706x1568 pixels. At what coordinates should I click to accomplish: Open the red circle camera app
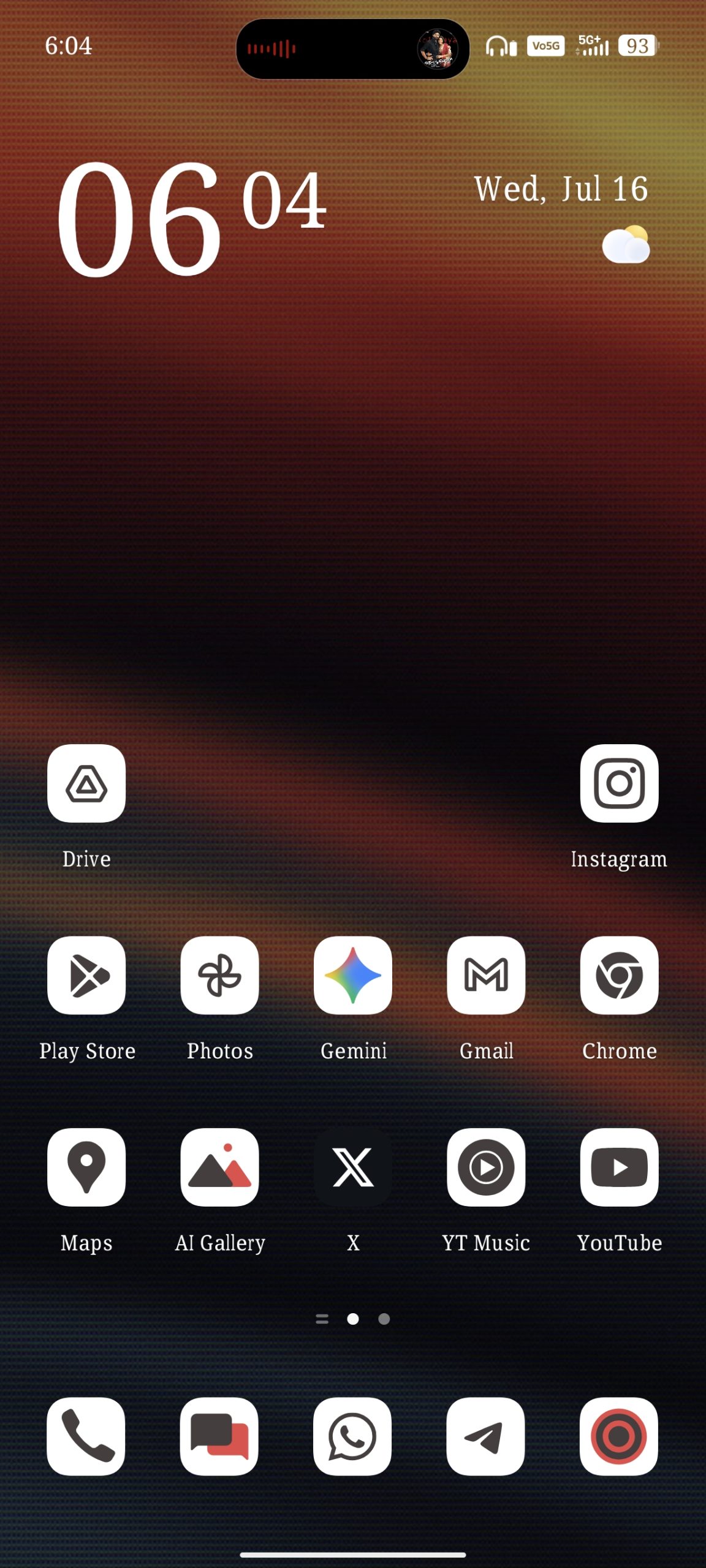(x=618, y=1436)
